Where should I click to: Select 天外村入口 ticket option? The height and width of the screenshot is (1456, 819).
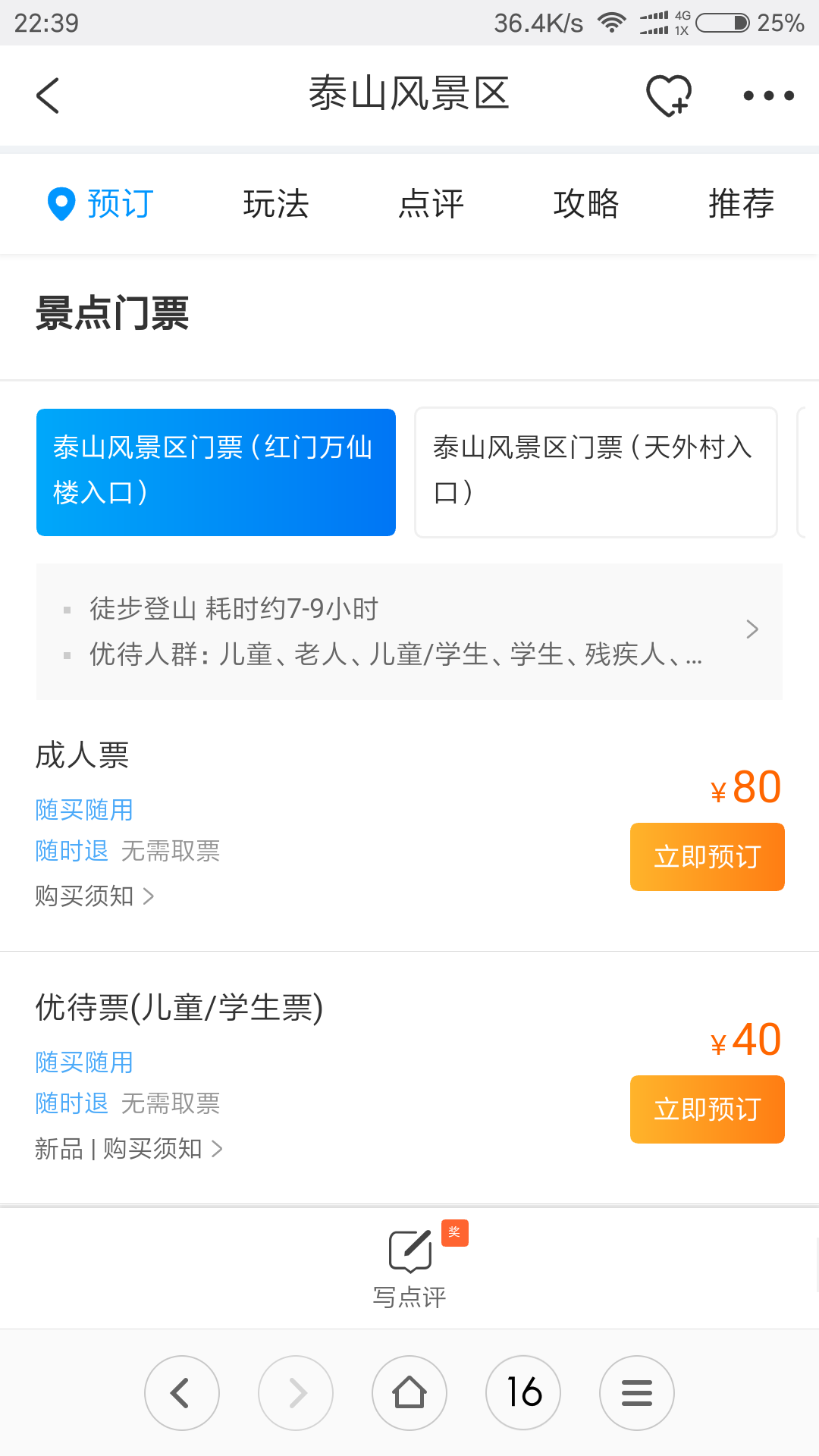coord(596,472)
